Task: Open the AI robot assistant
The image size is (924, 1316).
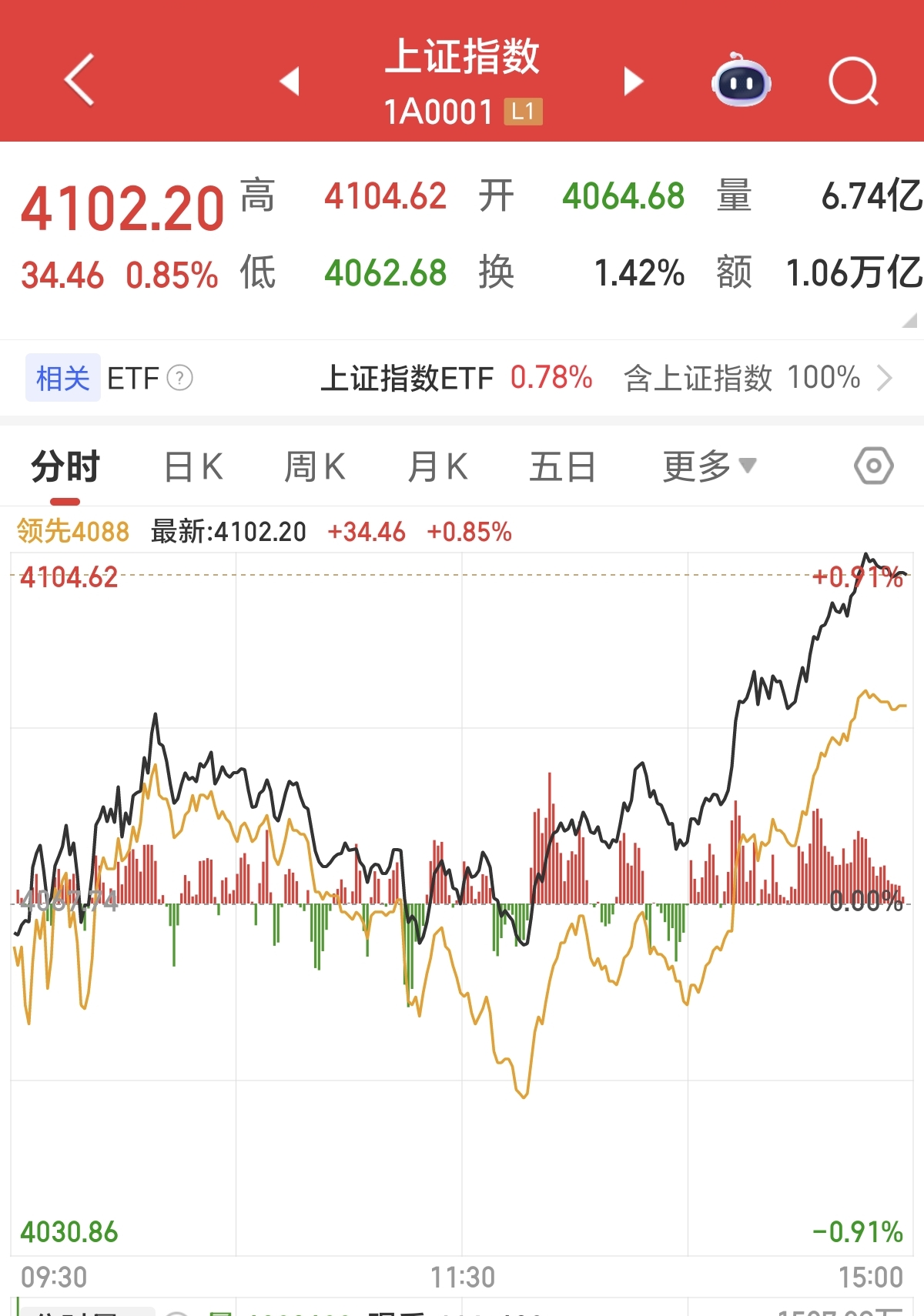Action: (740, 80)
